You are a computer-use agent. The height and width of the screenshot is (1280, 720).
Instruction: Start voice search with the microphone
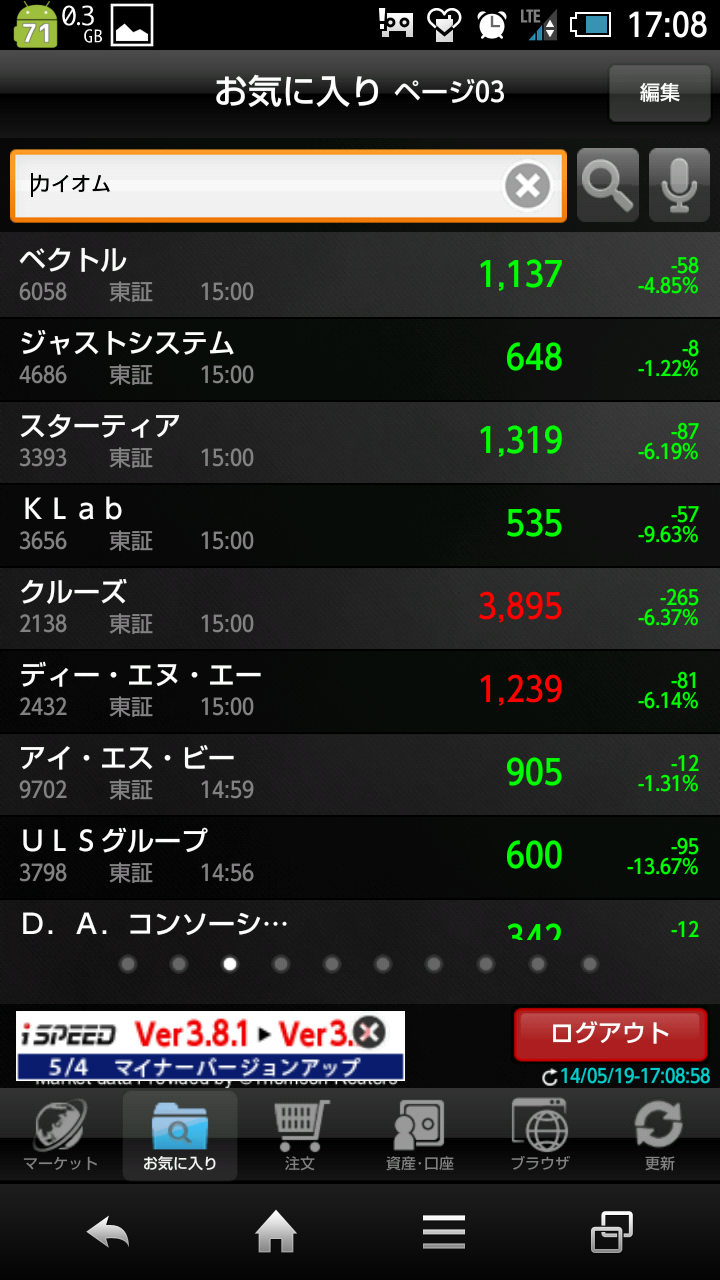click(679, 185)
